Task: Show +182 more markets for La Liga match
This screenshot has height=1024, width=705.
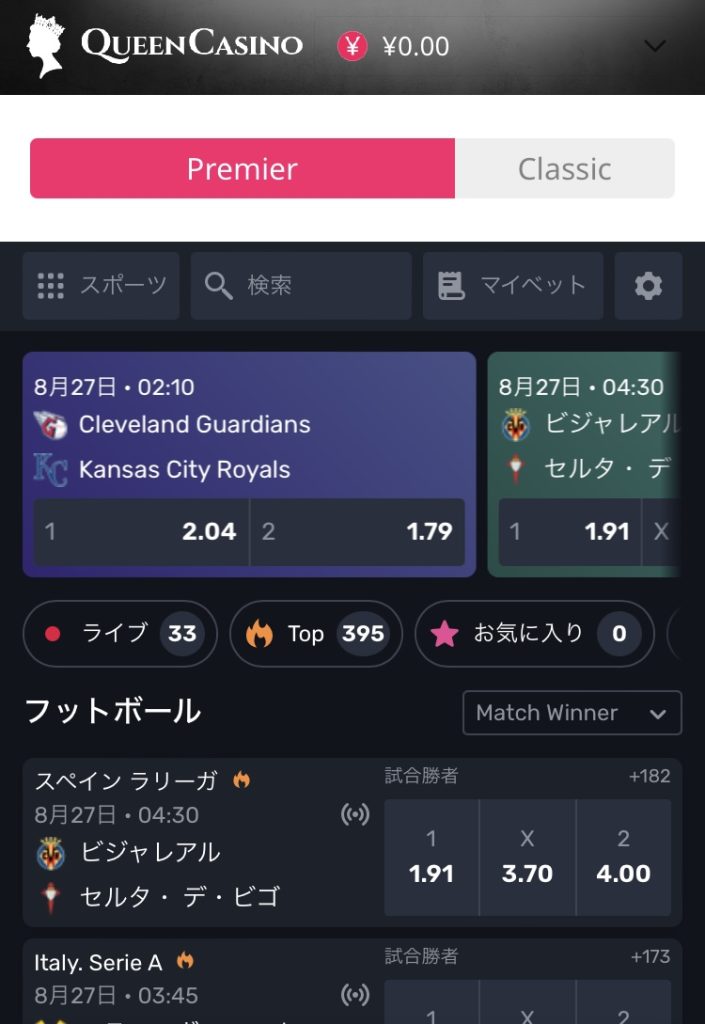Action: pos(650,776)
